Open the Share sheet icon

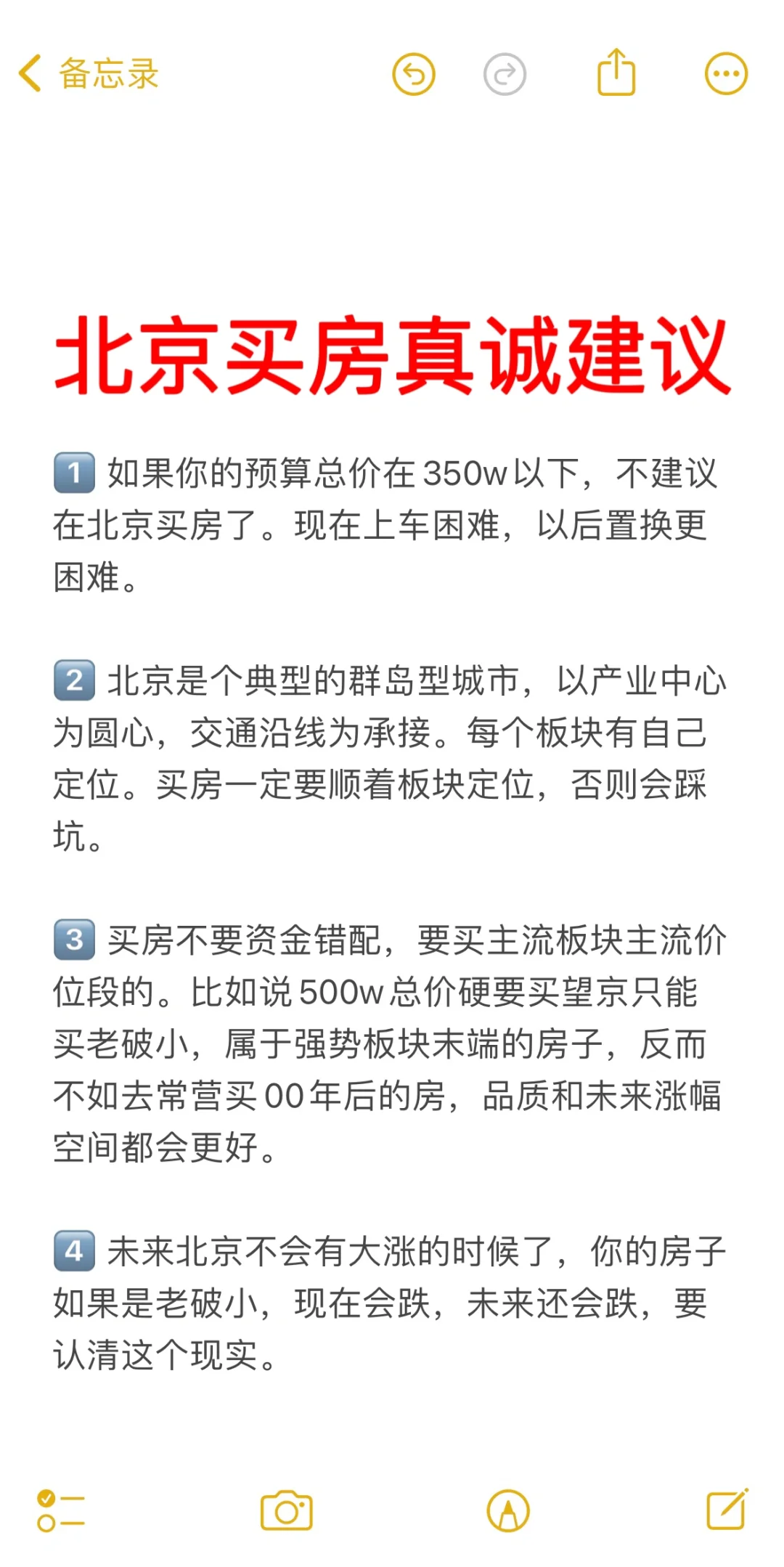pyautogui.click(x=616, y=72)
